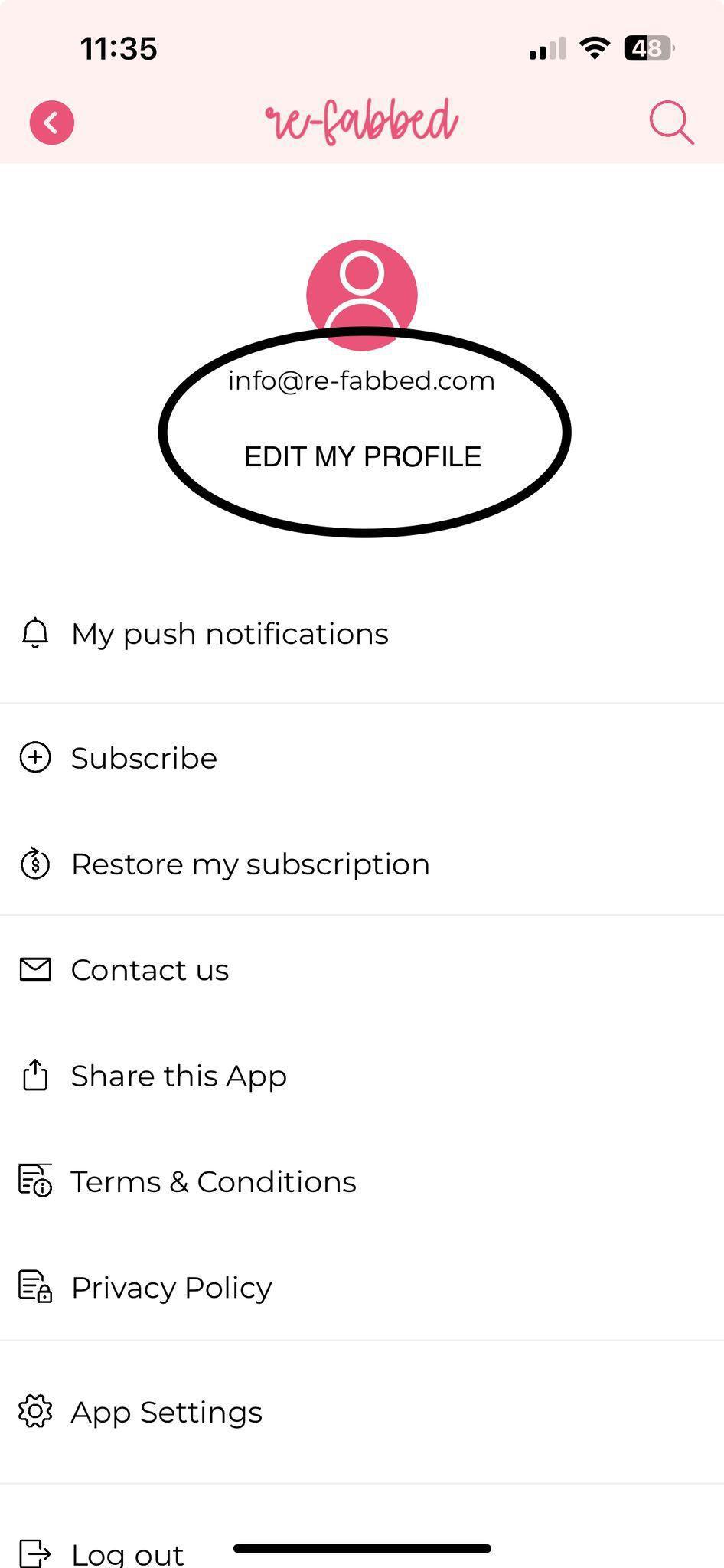Open the Contact us screen
724x1568 pixels.
point(149,969)
